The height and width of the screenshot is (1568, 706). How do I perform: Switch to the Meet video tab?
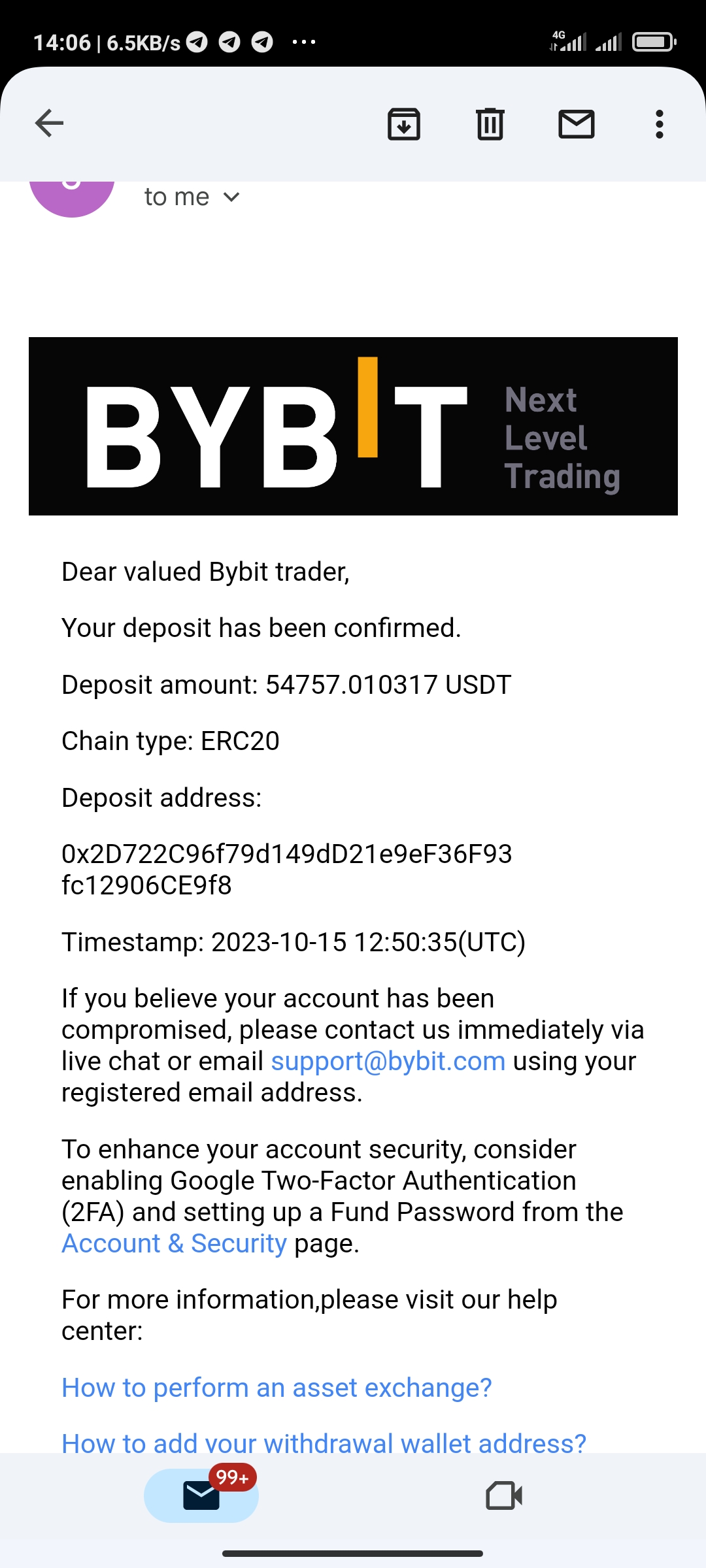click(504, 1495)
